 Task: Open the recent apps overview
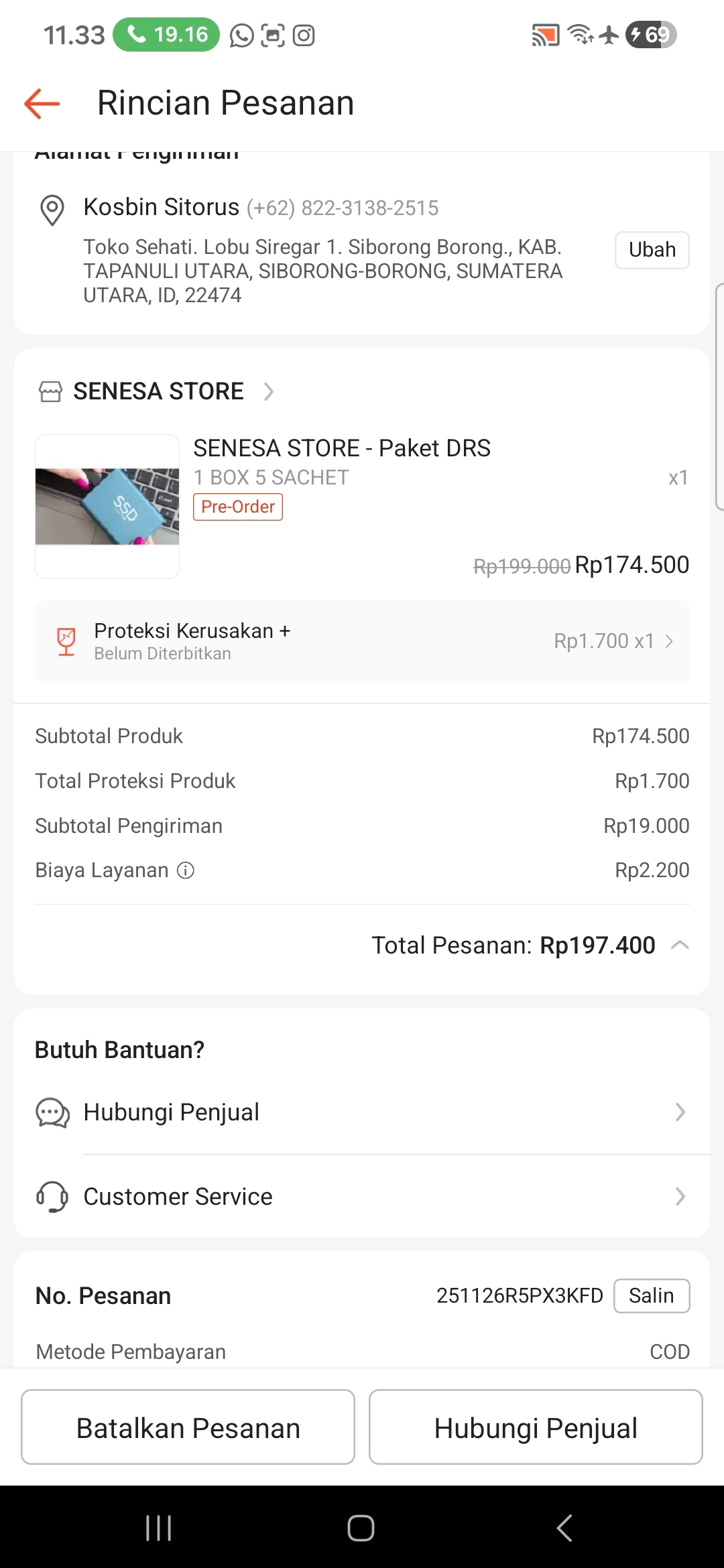[159, 1528]
